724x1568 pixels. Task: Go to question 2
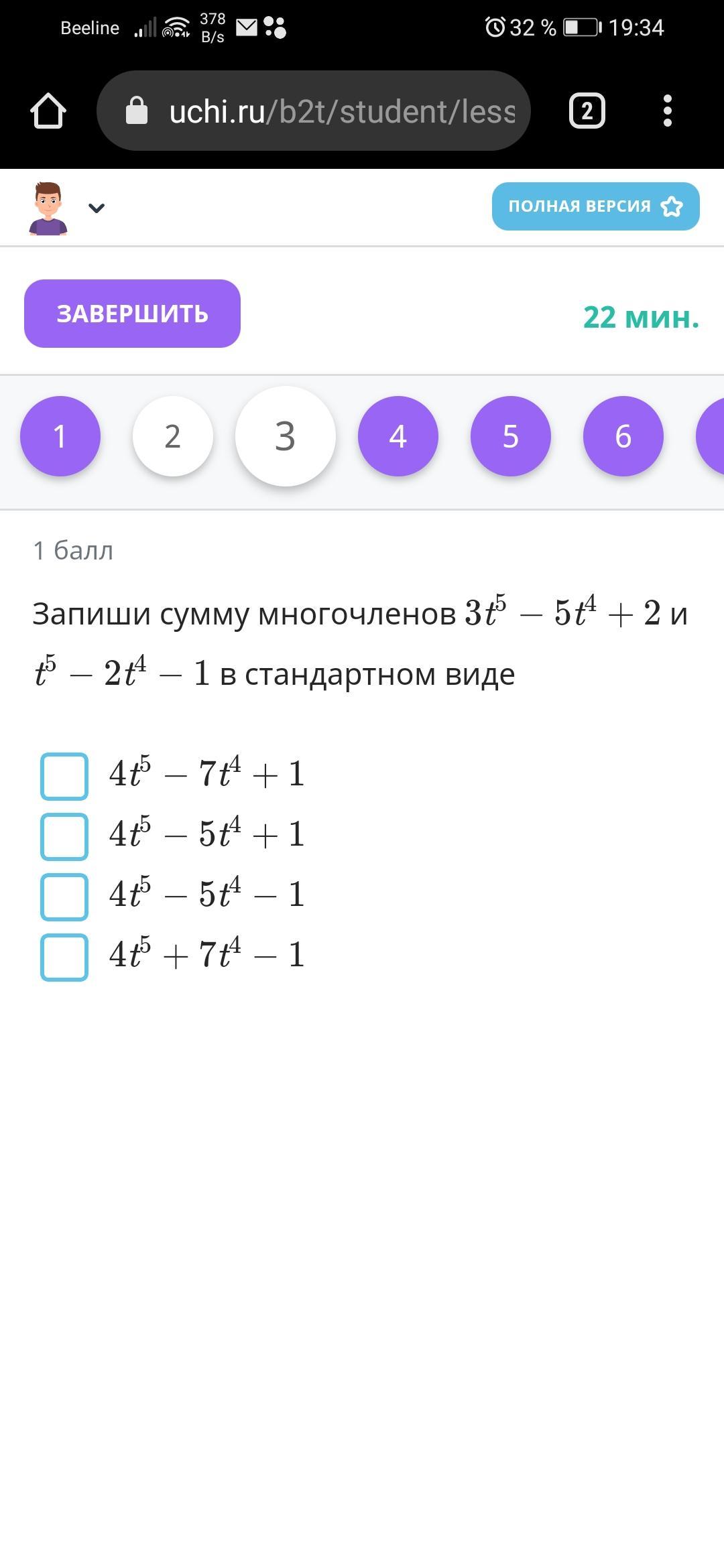173,436
